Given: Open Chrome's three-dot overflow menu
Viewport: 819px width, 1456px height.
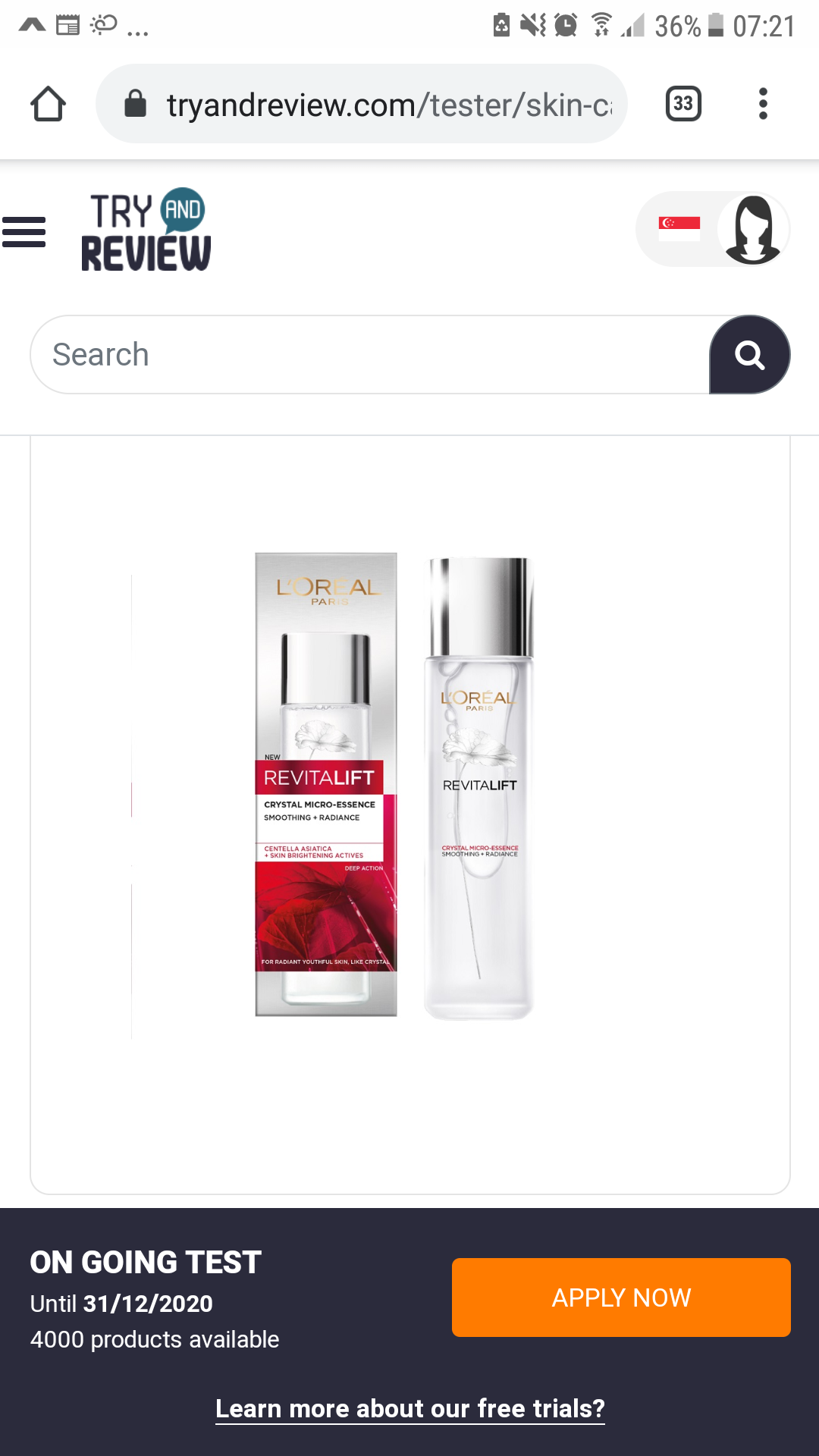Looking at the screenshot, I should (763, 104).
